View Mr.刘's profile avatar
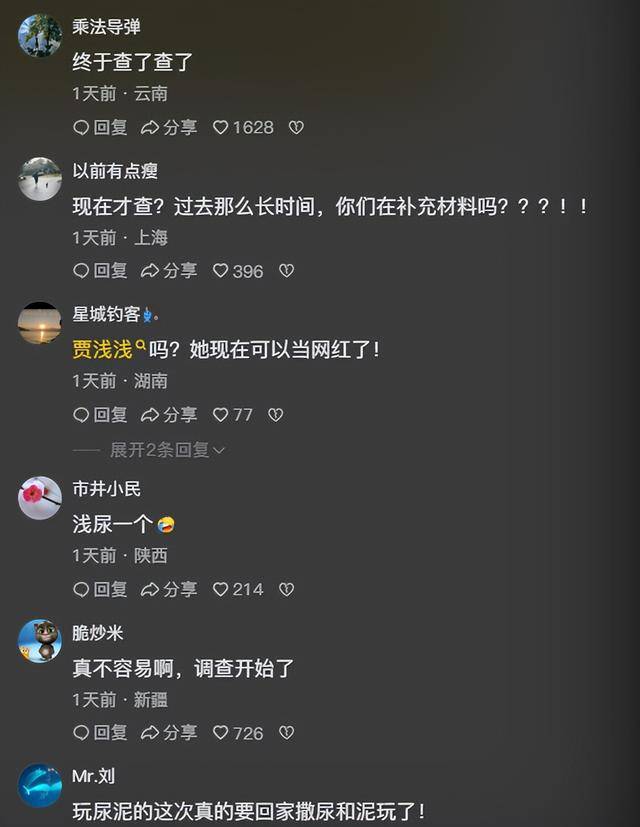Screen dimensions: 640x827 (40, 785)
